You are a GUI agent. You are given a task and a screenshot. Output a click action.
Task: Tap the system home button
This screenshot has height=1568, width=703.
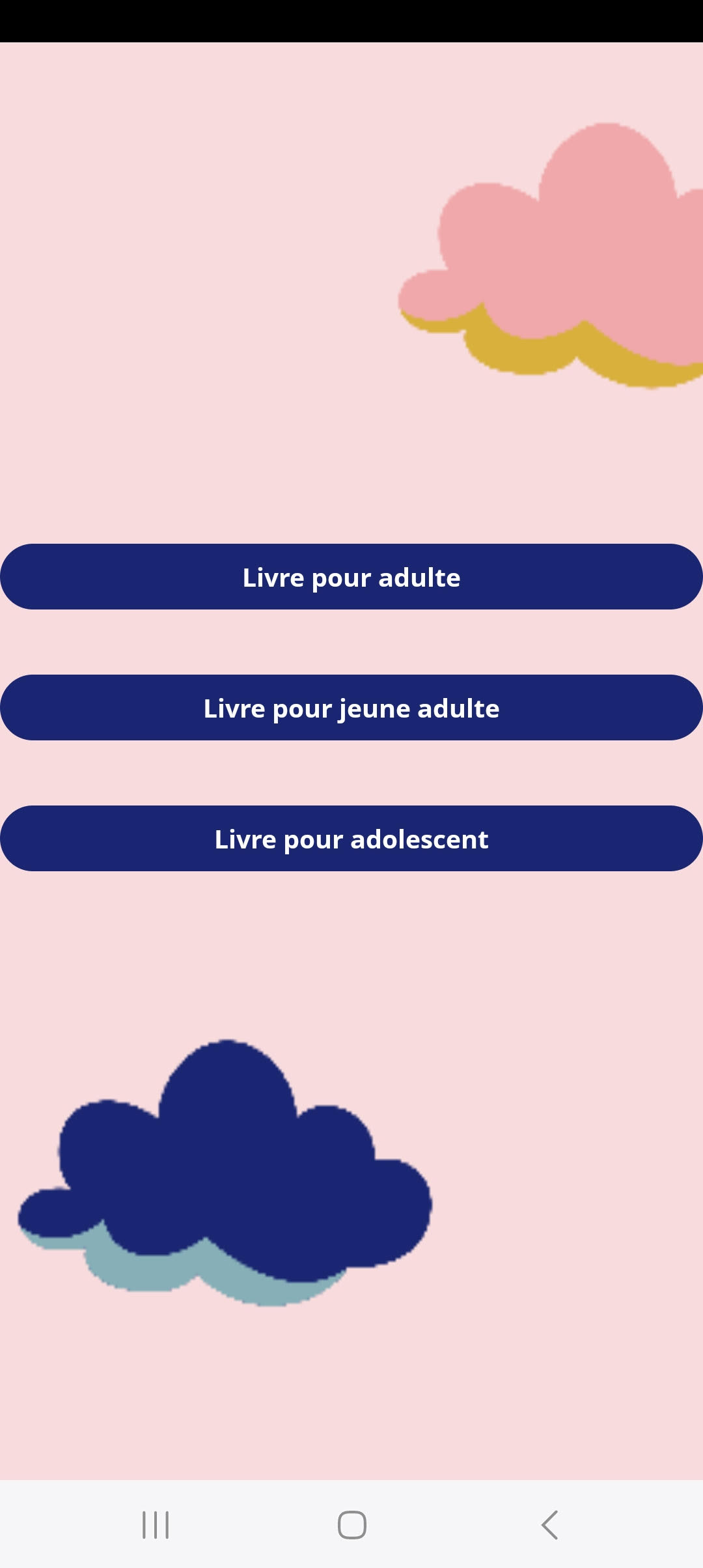pyautogui.click(x=351, y=1525)
